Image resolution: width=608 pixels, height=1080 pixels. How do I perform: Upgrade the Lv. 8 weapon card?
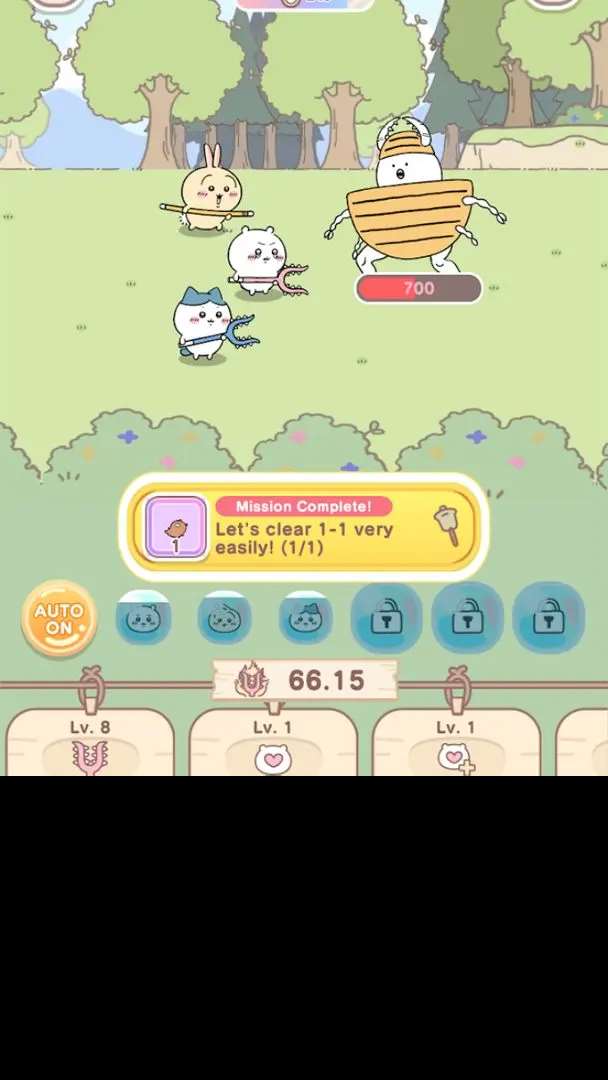(90, 745)
